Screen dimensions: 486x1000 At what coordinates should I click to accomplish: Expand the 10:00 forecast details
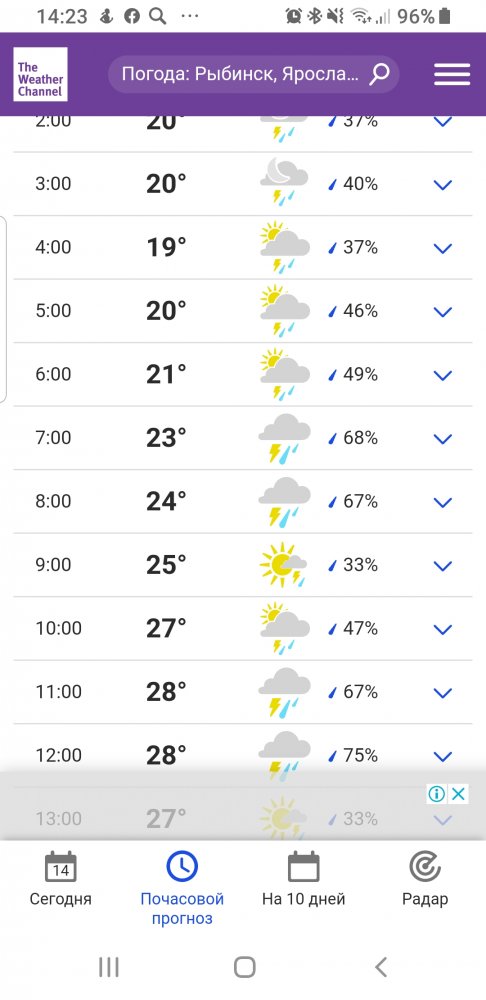pyautogui.click(x=442, y=629)
